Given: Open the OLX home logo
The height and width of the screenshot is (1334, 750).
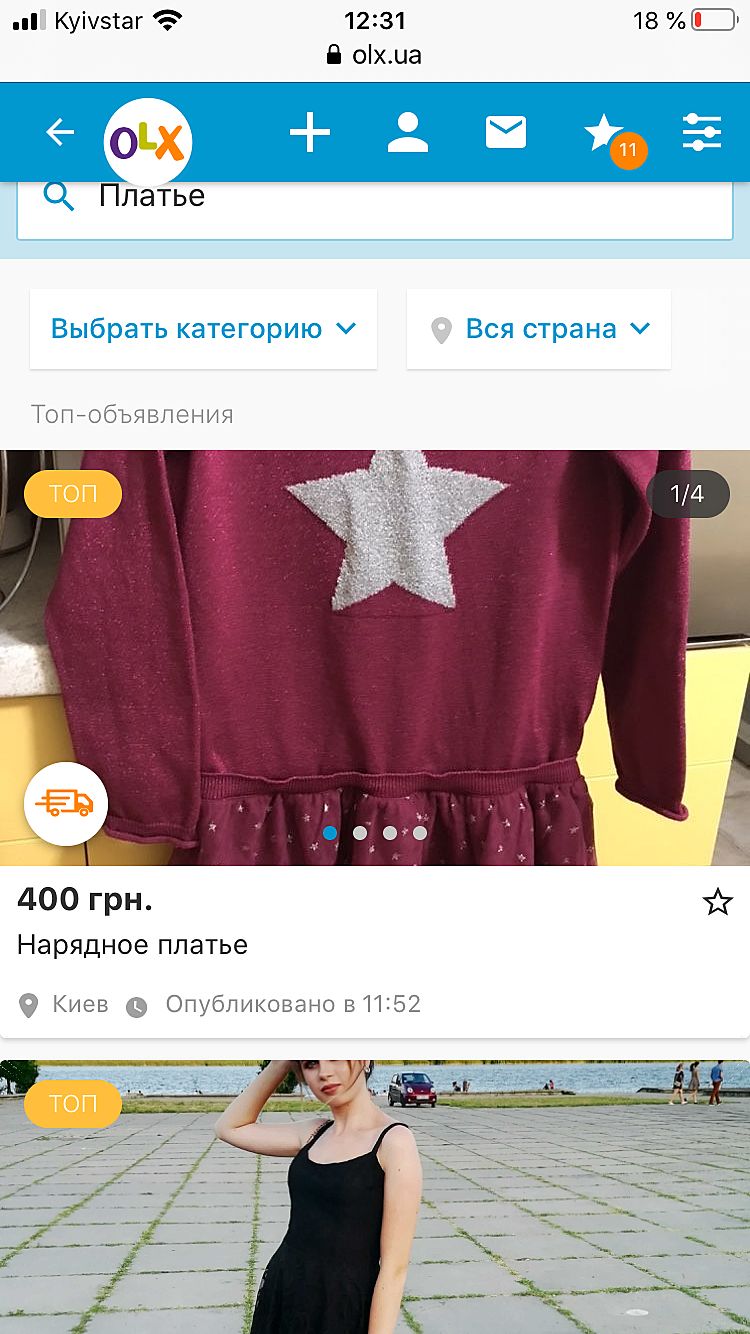Looking at the screenshot, I should pyautogui.click(x=148, y=142).
